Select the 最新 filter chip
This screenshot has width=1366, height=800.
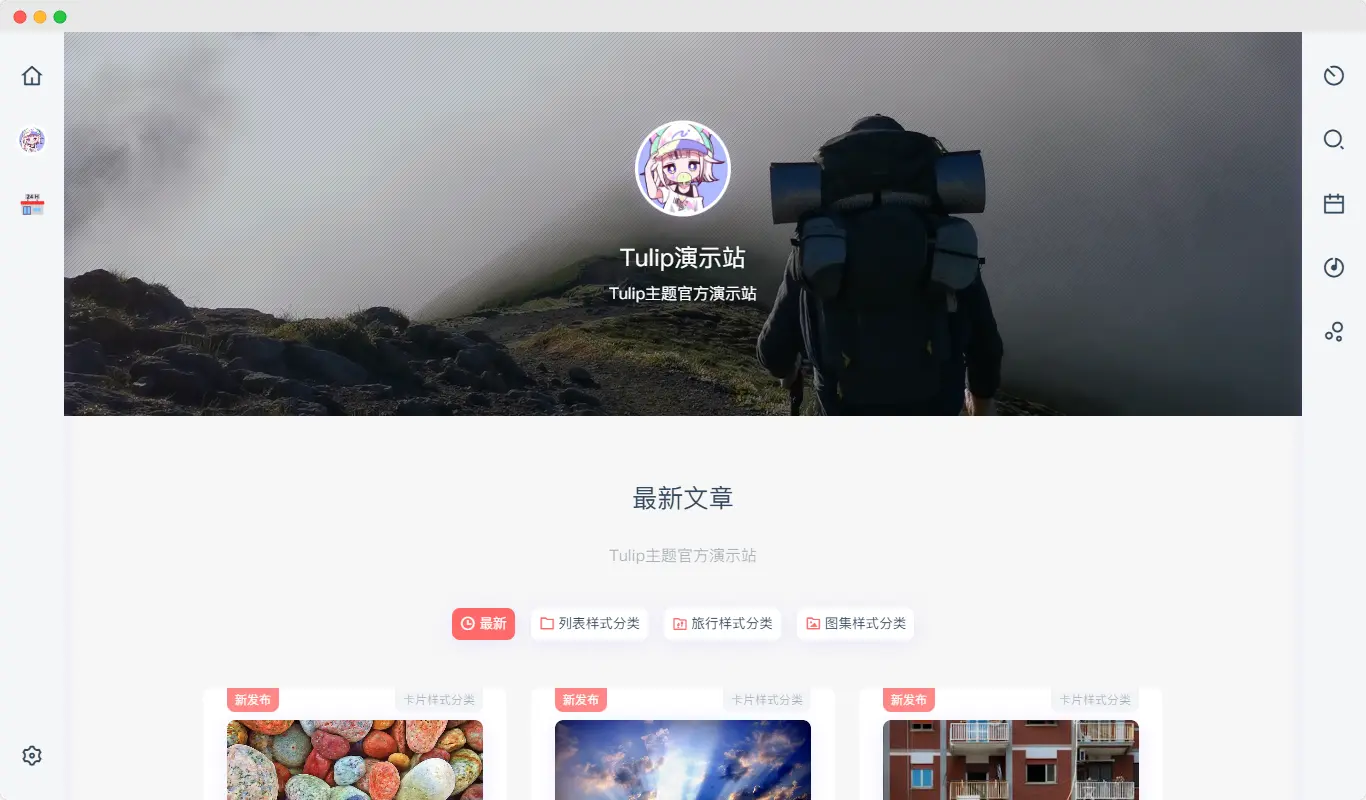pos(483,624)
